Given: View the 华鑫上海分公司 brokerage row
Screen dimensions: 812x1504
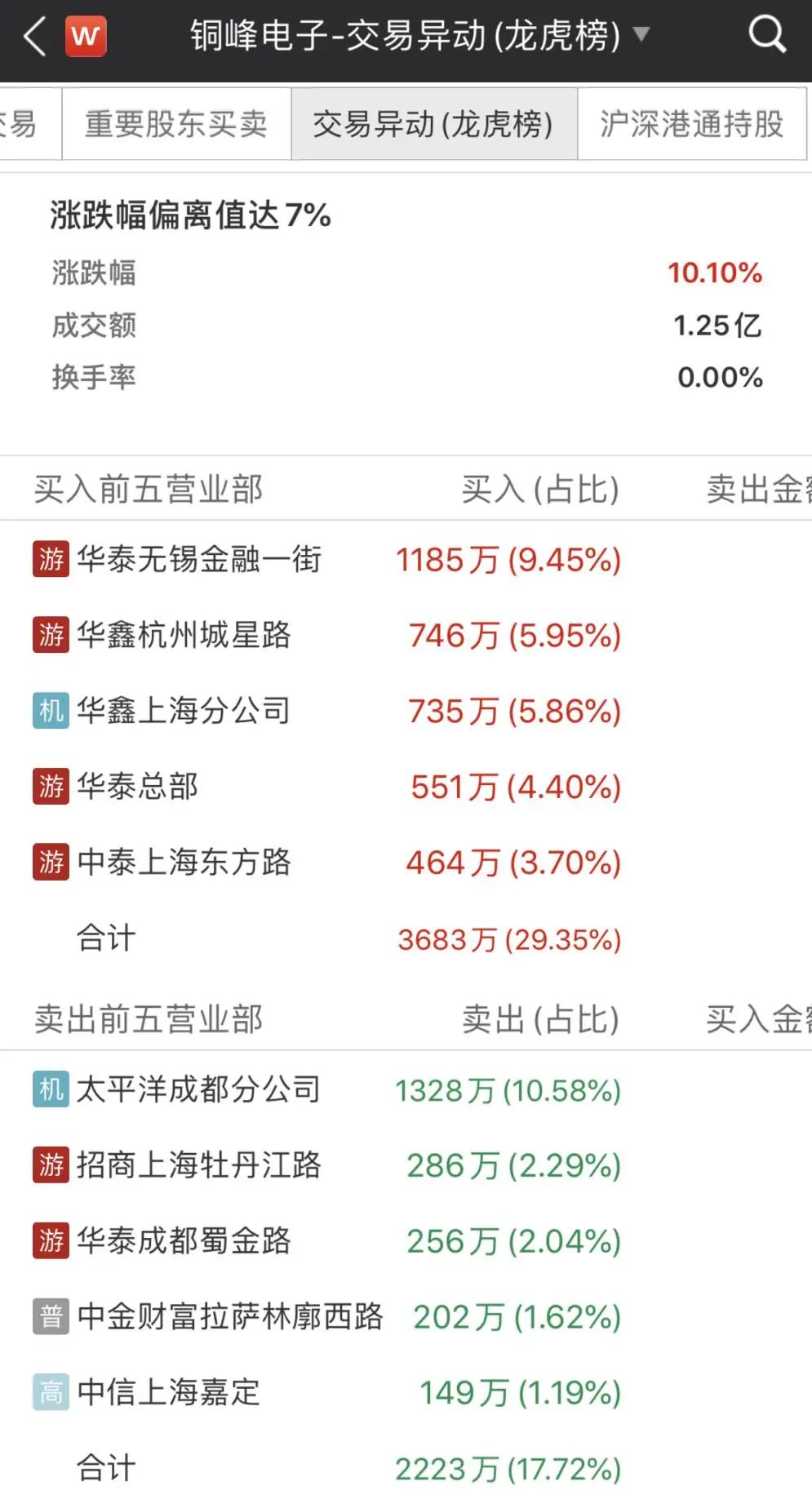Looking at the screenshot, I should coord(184,711).
